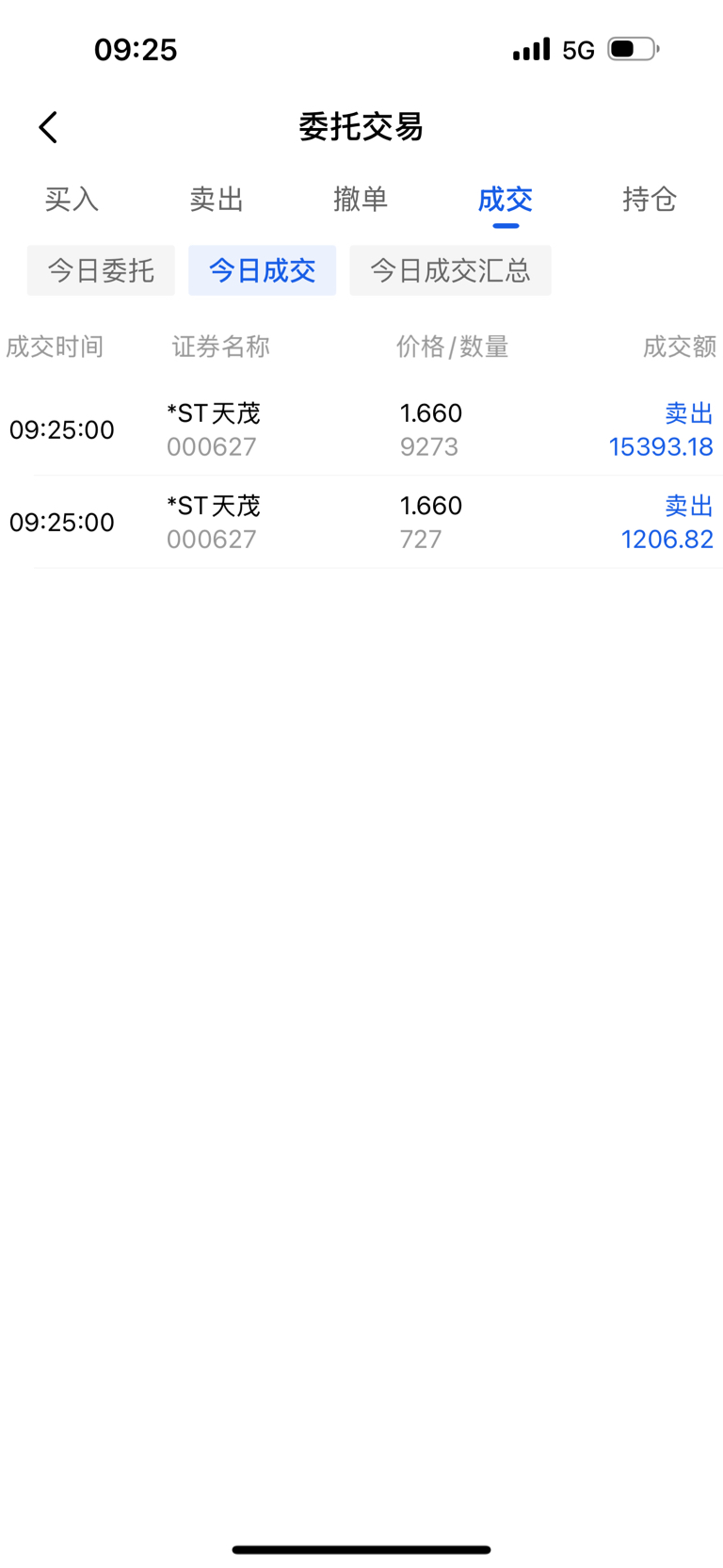Switch to the 卖出 tab
Screen dimensions: 723x1568
coord(217,199)
